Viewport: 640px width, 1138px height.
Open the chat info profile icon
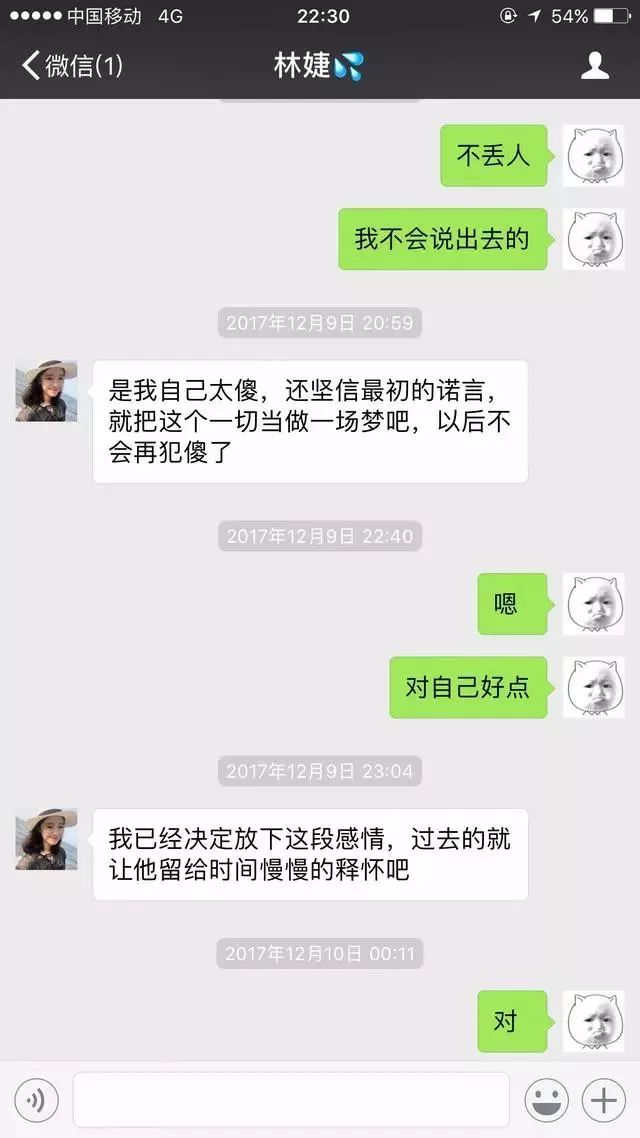coord(594,66)
